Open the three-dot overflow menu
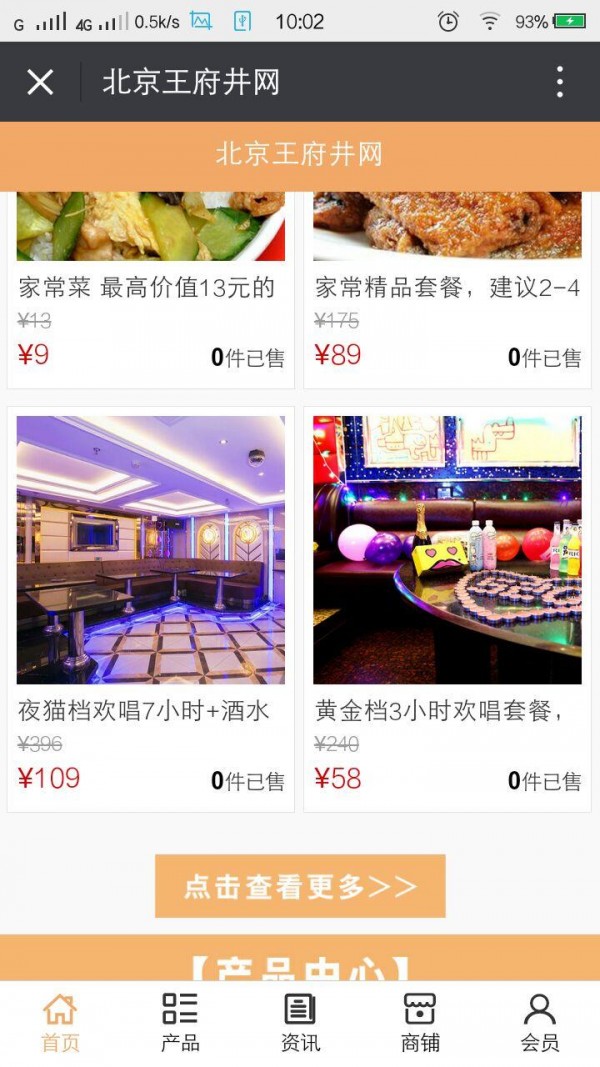This screenshot has height=1067, width=600. [x=559, y=82]
